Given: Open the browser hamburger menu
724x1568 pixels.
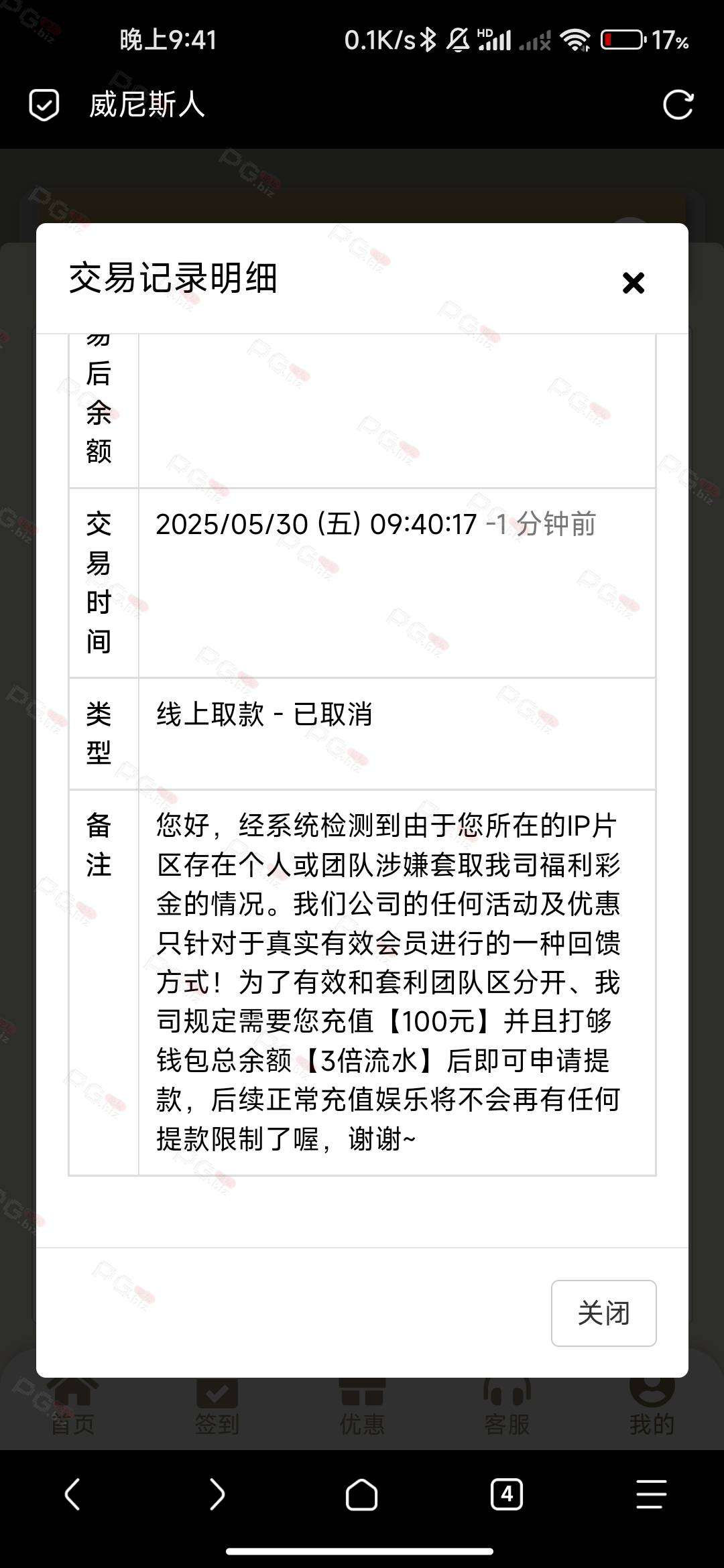Looking at the screenshot, I should 651,1494.
